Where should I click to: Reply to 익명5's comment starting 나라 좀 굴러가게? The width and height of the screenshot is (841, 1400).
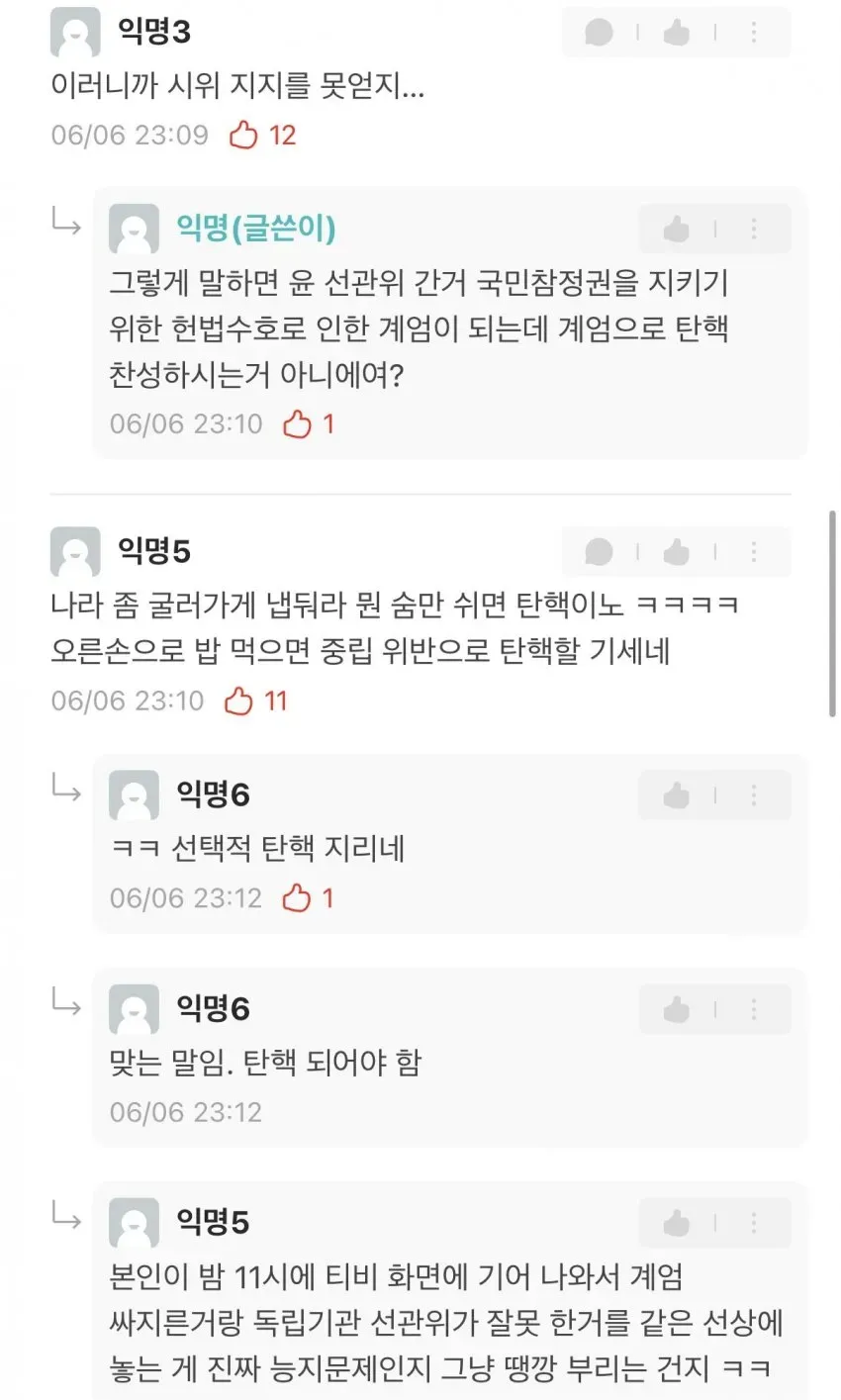pos(599,551)
